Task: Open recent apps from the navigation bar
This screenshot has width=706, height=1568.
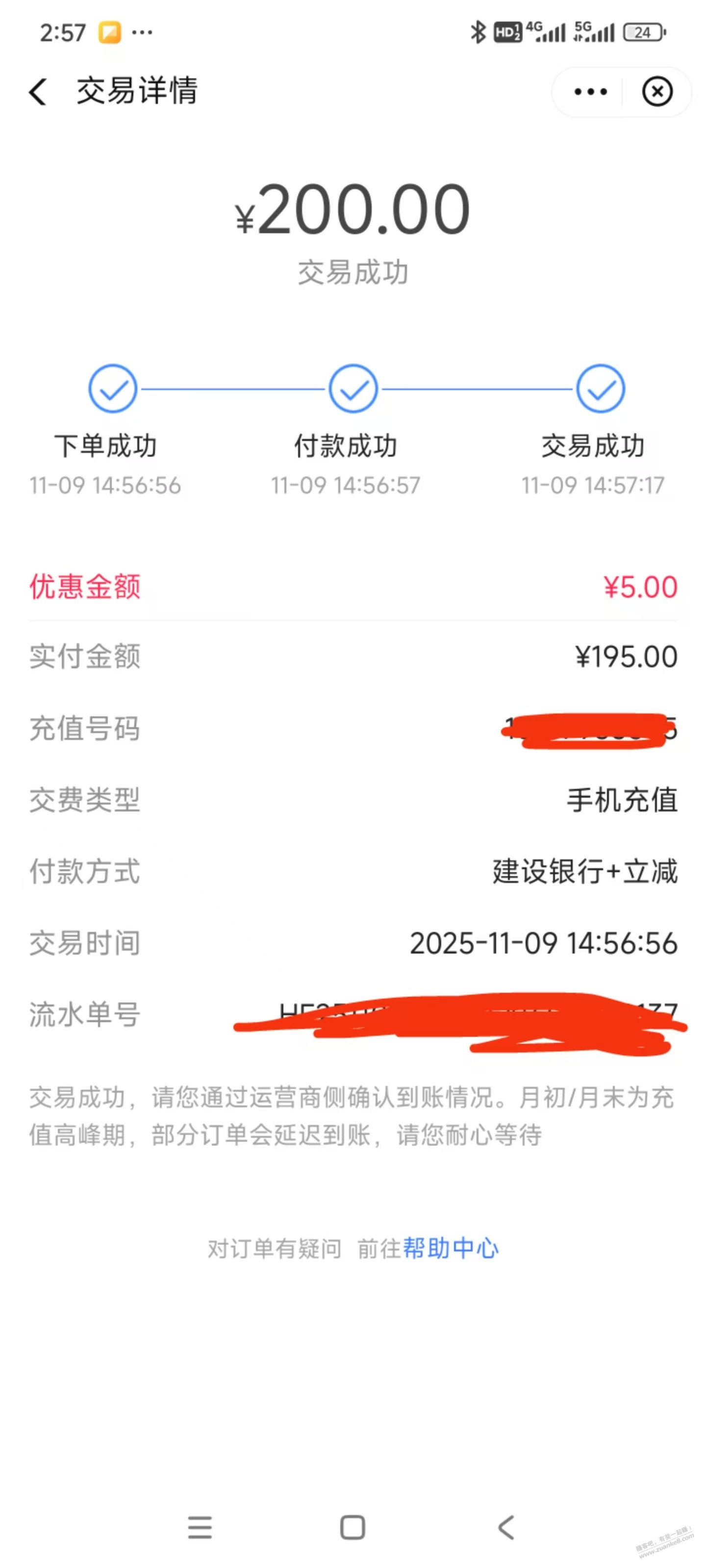Action: tap(200, 1527)
